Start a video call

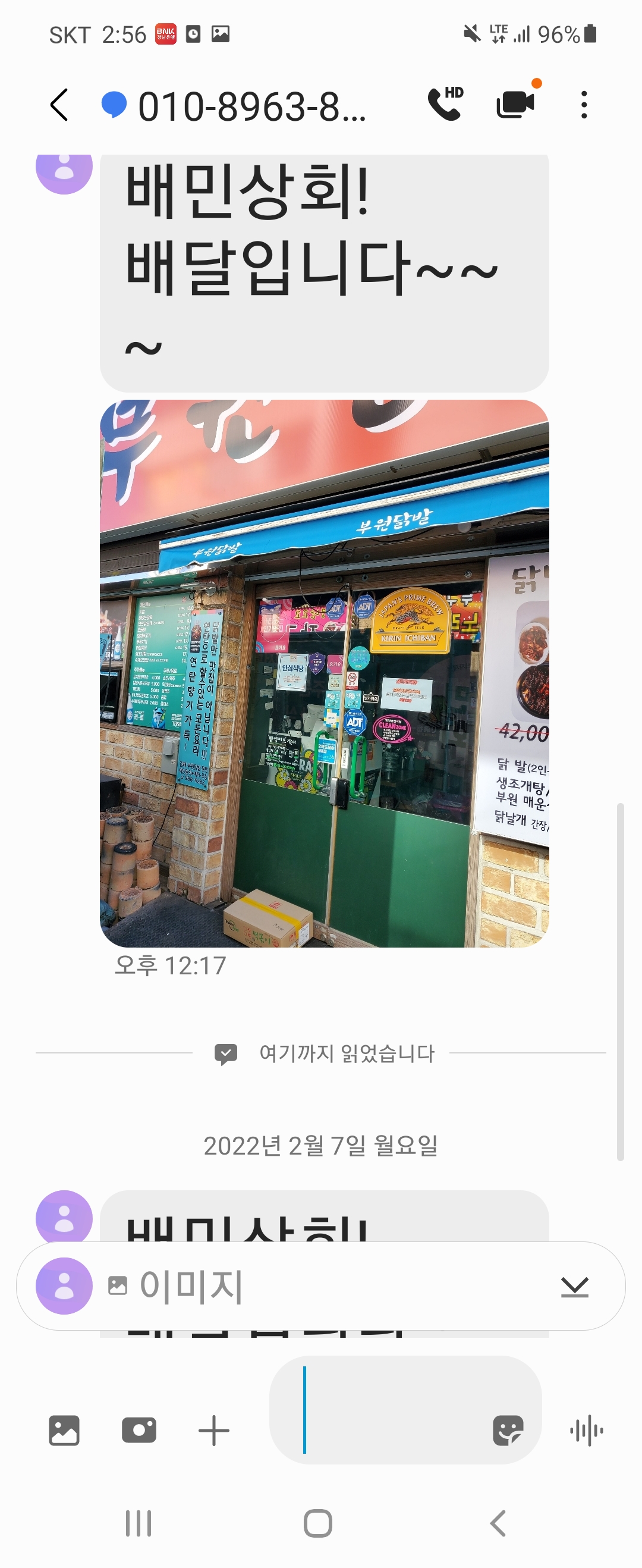coord(517,104)
